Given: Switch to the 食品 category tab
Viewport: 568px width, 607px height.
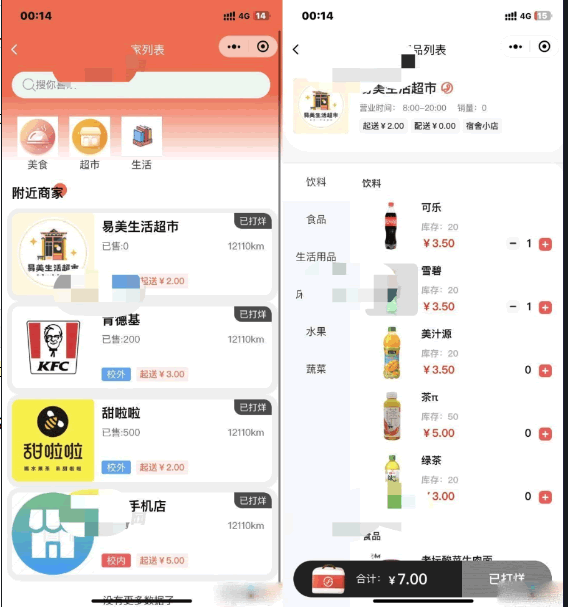Looking at the screenshot, I should 316,219.
